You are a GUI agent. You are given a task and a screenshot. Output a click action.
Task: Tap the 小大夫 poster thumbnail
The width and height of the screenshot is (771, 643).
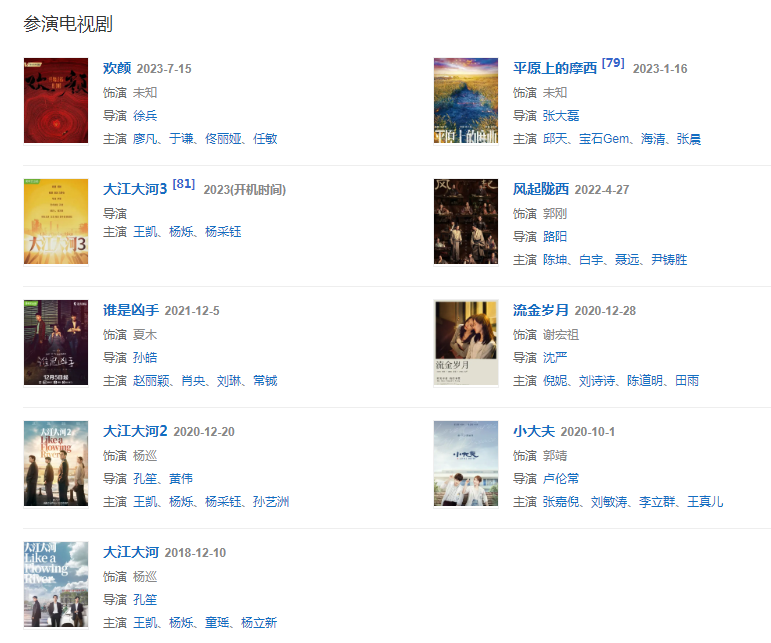click(x=465, y=464)
